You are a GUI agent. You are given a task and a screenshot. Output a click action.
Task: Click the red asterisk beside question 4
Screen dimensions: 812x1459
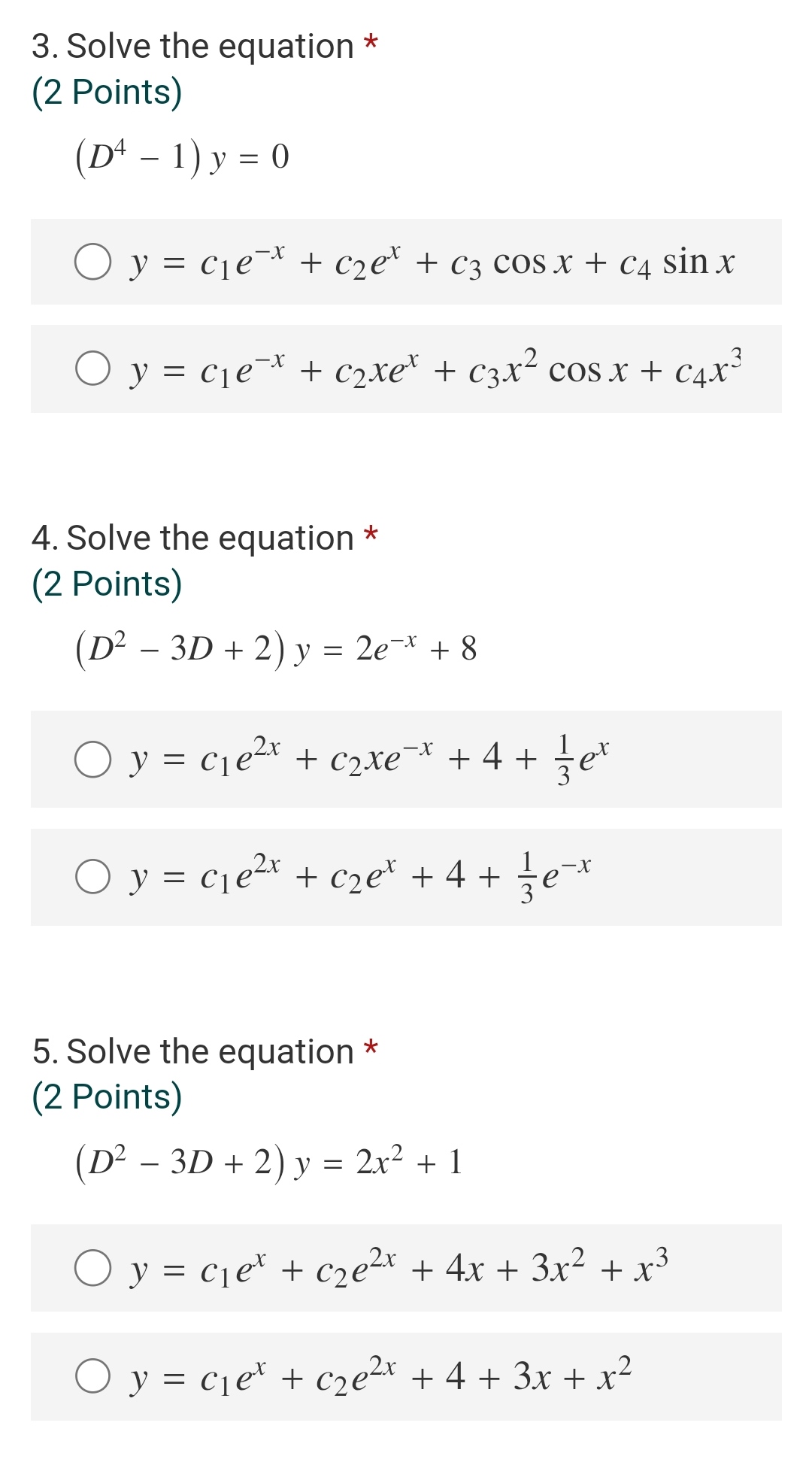click(x=371, y=535)
